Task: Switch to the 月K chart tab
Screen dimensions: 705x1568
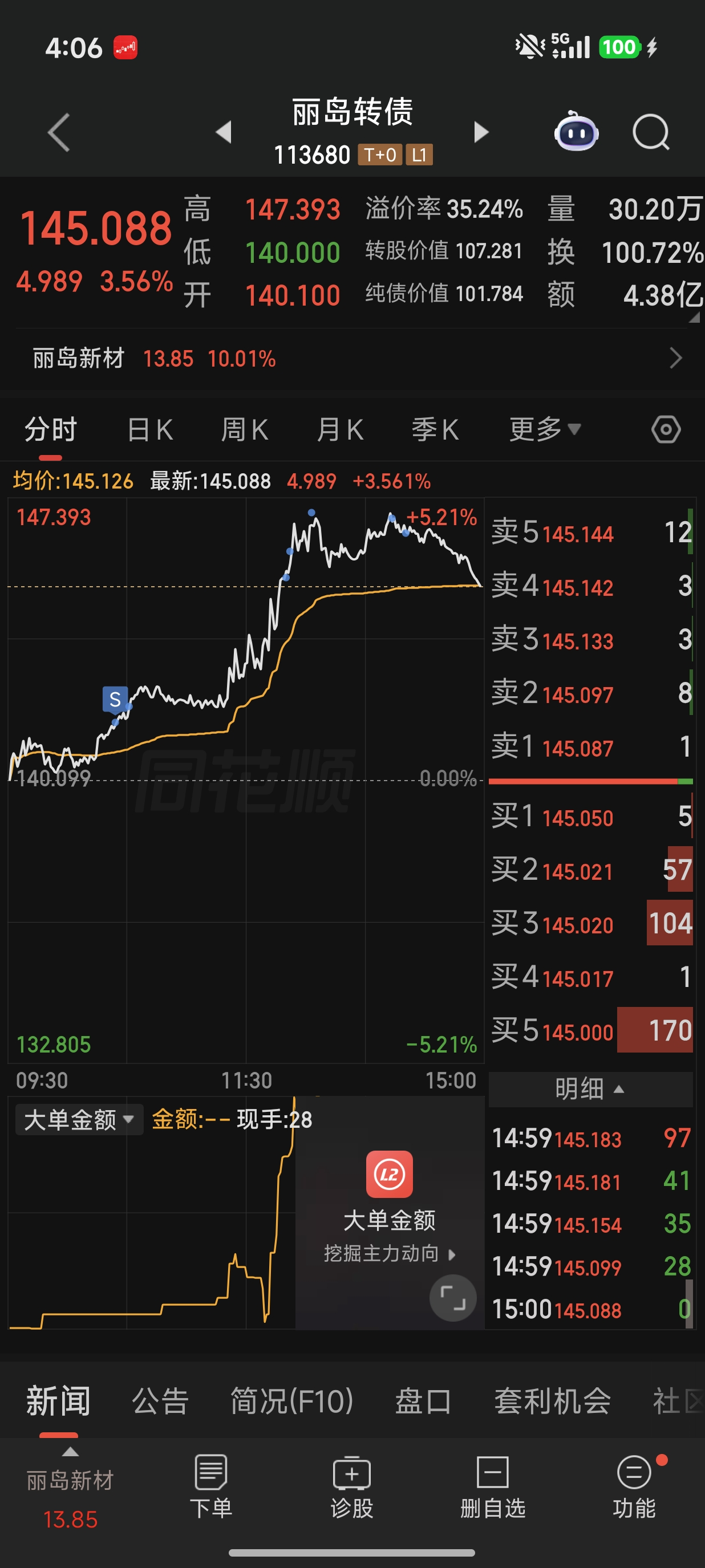Action: click(340, 430)
